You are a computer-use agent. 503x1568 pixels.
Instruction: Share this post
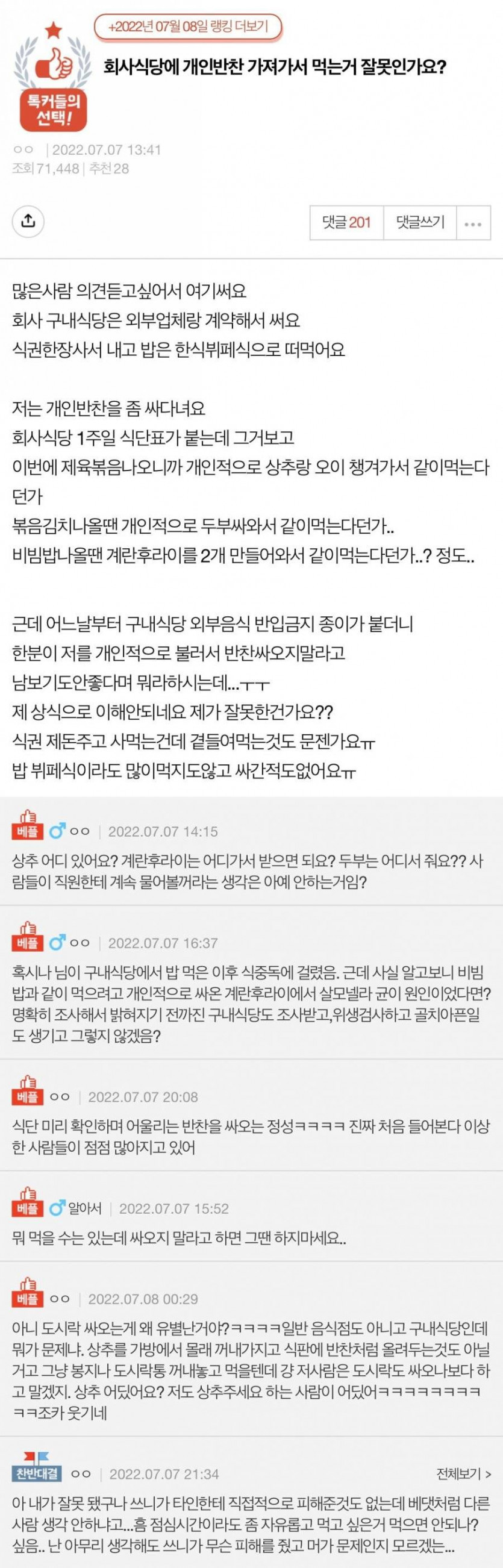[28, 221]
